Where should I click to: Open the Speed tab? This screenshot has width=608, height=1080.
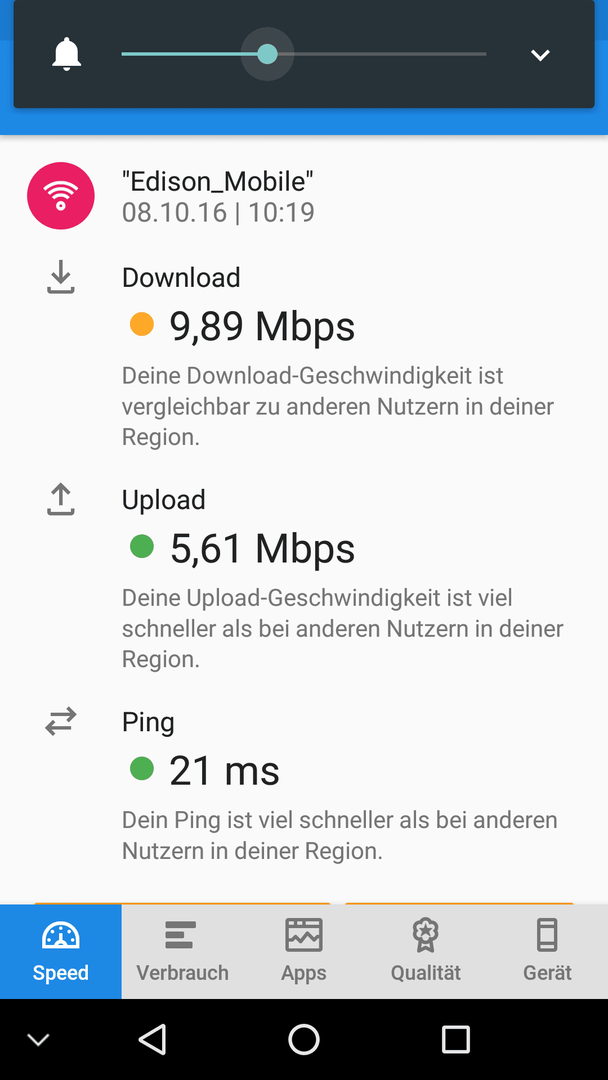(x=61, y=951)
